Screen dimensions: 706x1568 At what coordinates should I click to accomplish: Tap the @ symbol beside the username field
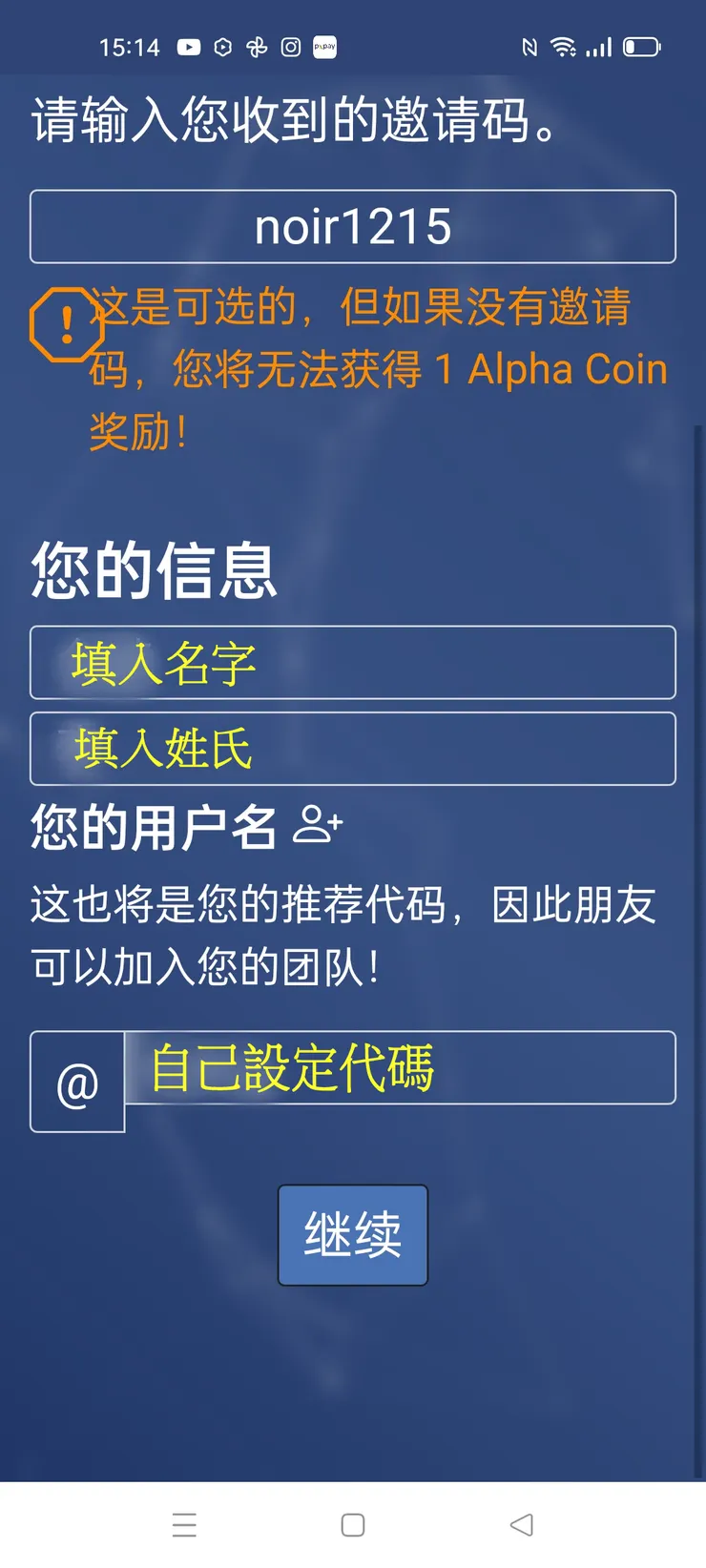[x=76, y=1082]
